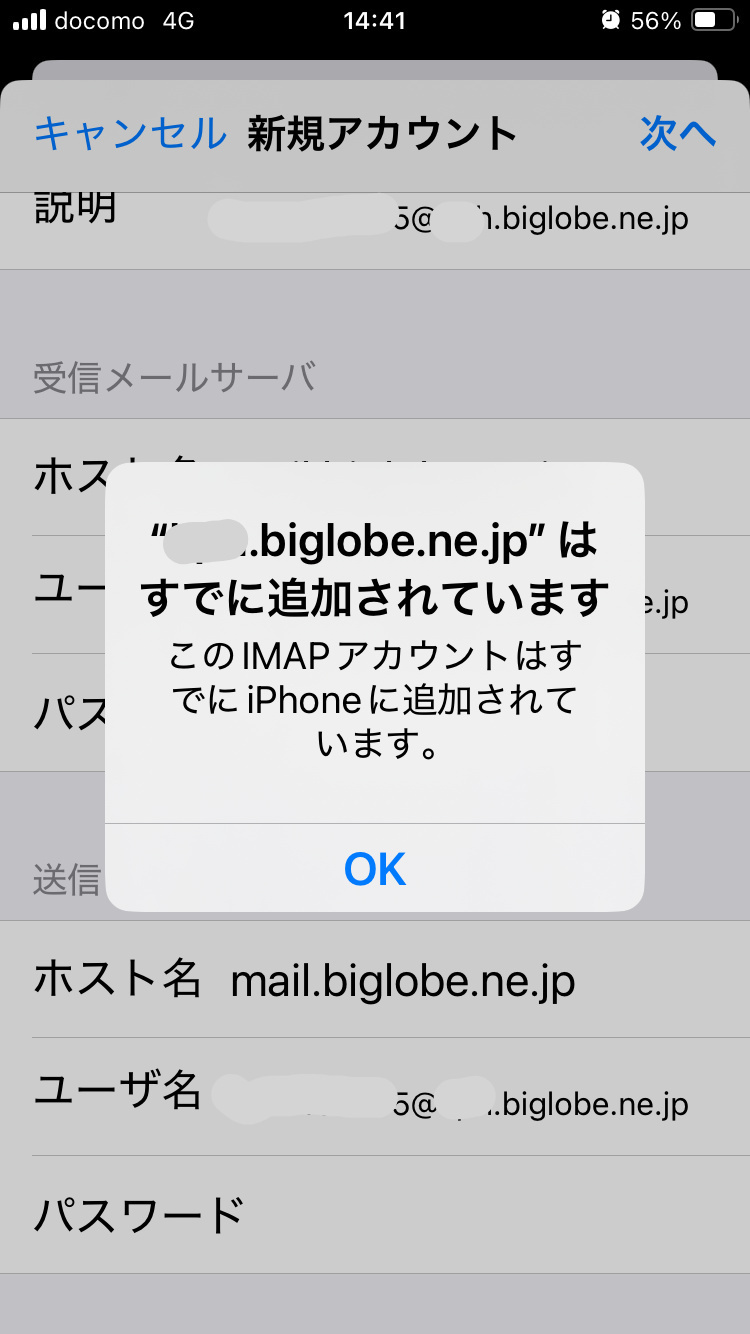Tap OK to dismiss the duplicate account alert

coord(374,868)
